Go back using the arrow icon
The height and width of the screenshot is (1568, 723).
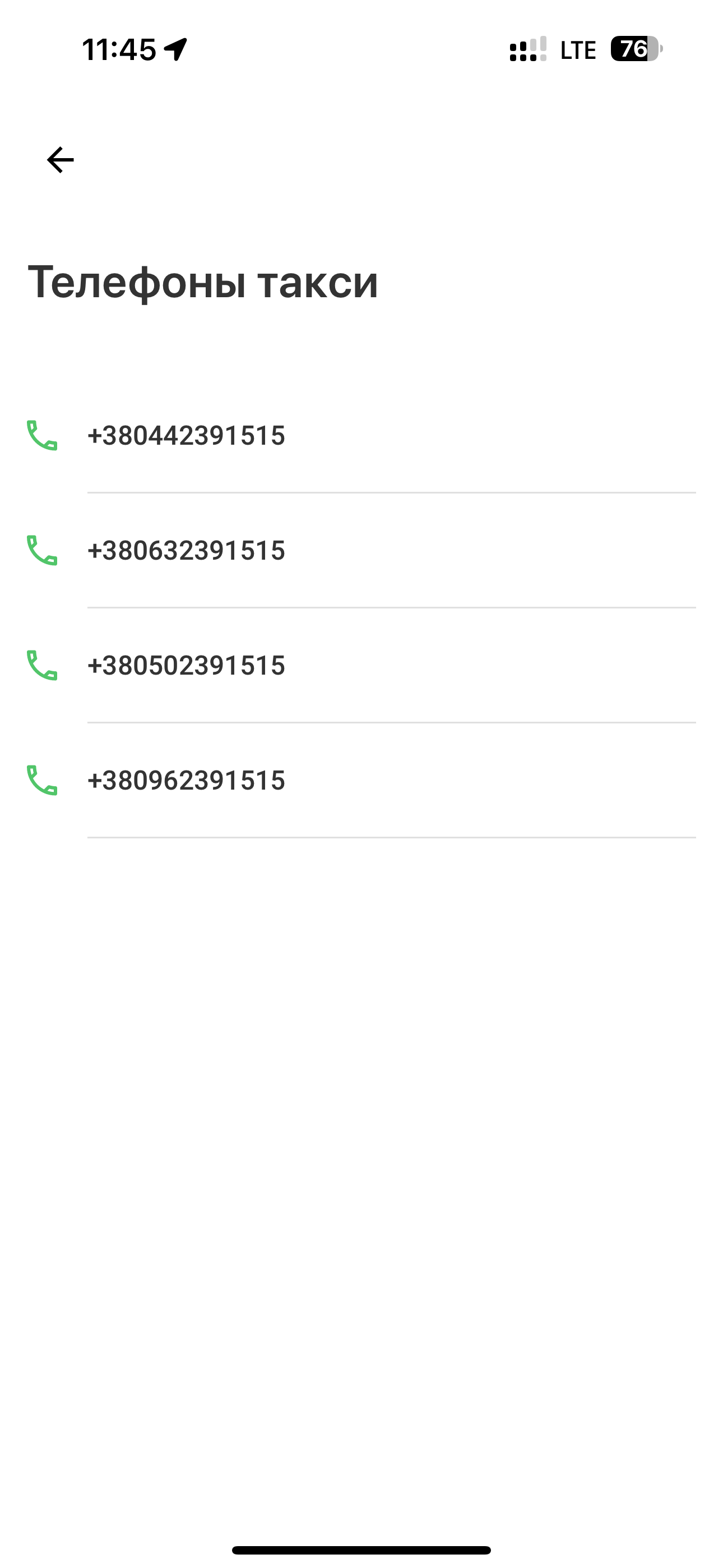click(x=61, y=160)
